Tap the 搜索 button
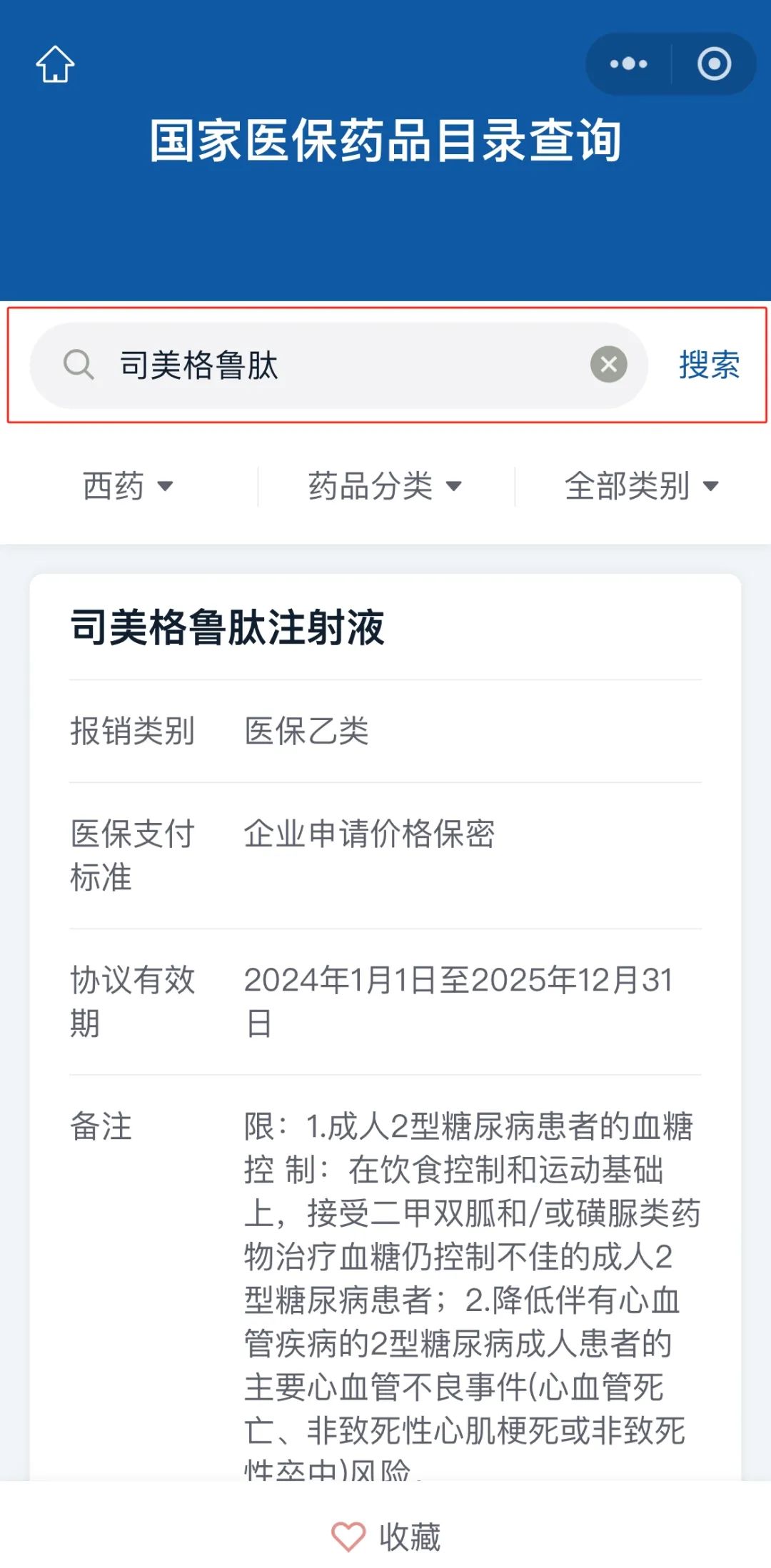The width and height of the screenshot is (771, 1568). point(708,365)
